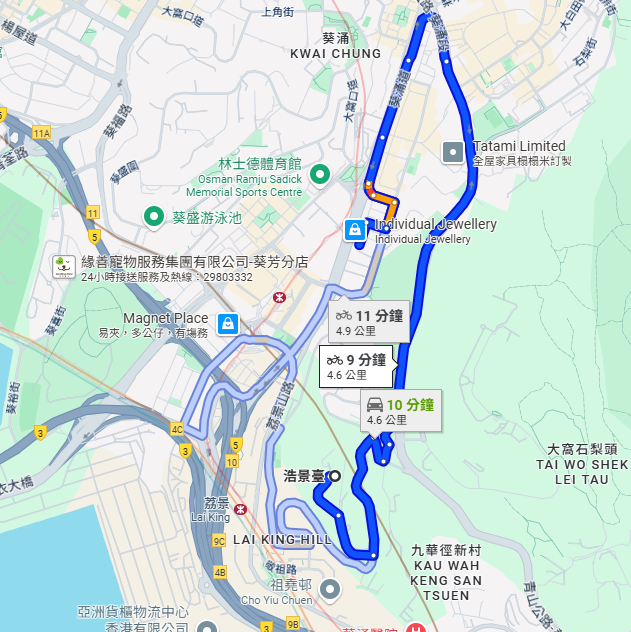Open the 緣善寵物服務集團 pet service marker
631x632 pixels.
[x=64, y=267]
